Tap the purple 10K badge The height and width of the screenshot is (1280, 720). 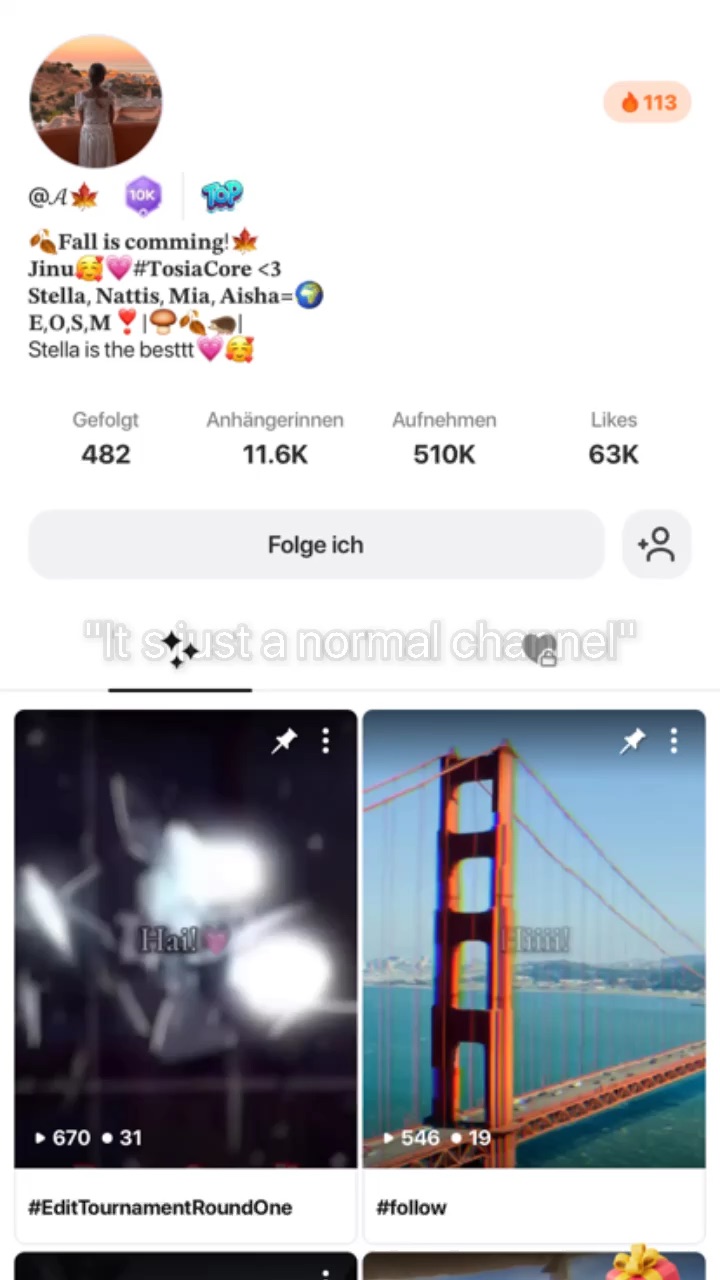pos(143,196)
